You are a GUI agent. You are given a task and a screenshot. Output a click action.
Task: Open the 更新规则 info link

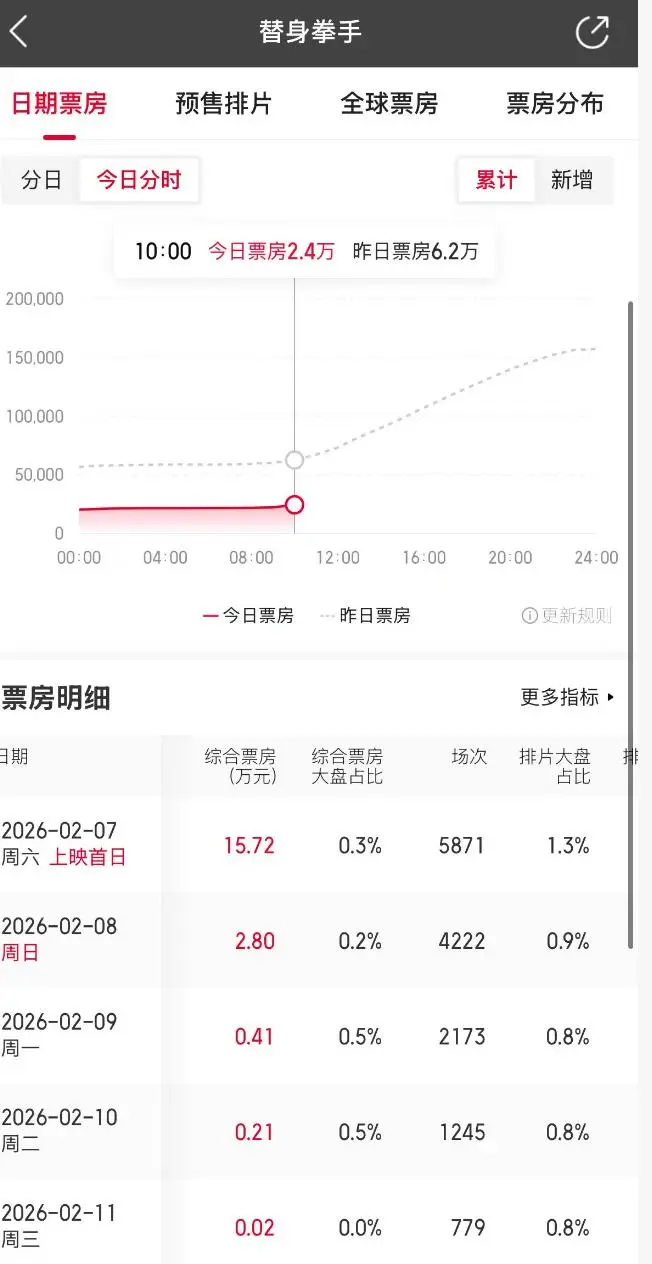[x=567, y=616]
